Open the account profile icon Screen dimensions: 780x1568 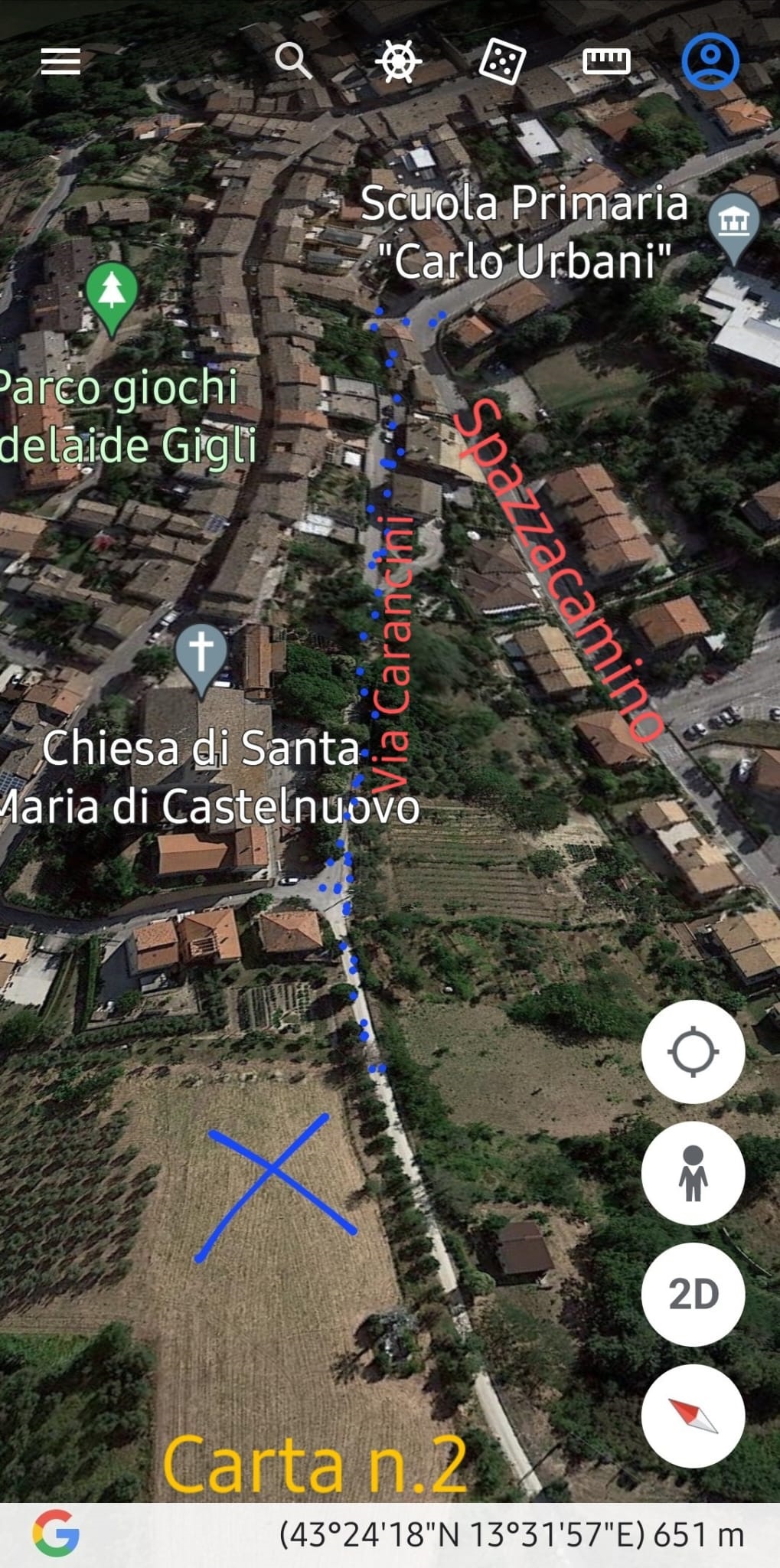pyautogui.click(x=710, y=61)
